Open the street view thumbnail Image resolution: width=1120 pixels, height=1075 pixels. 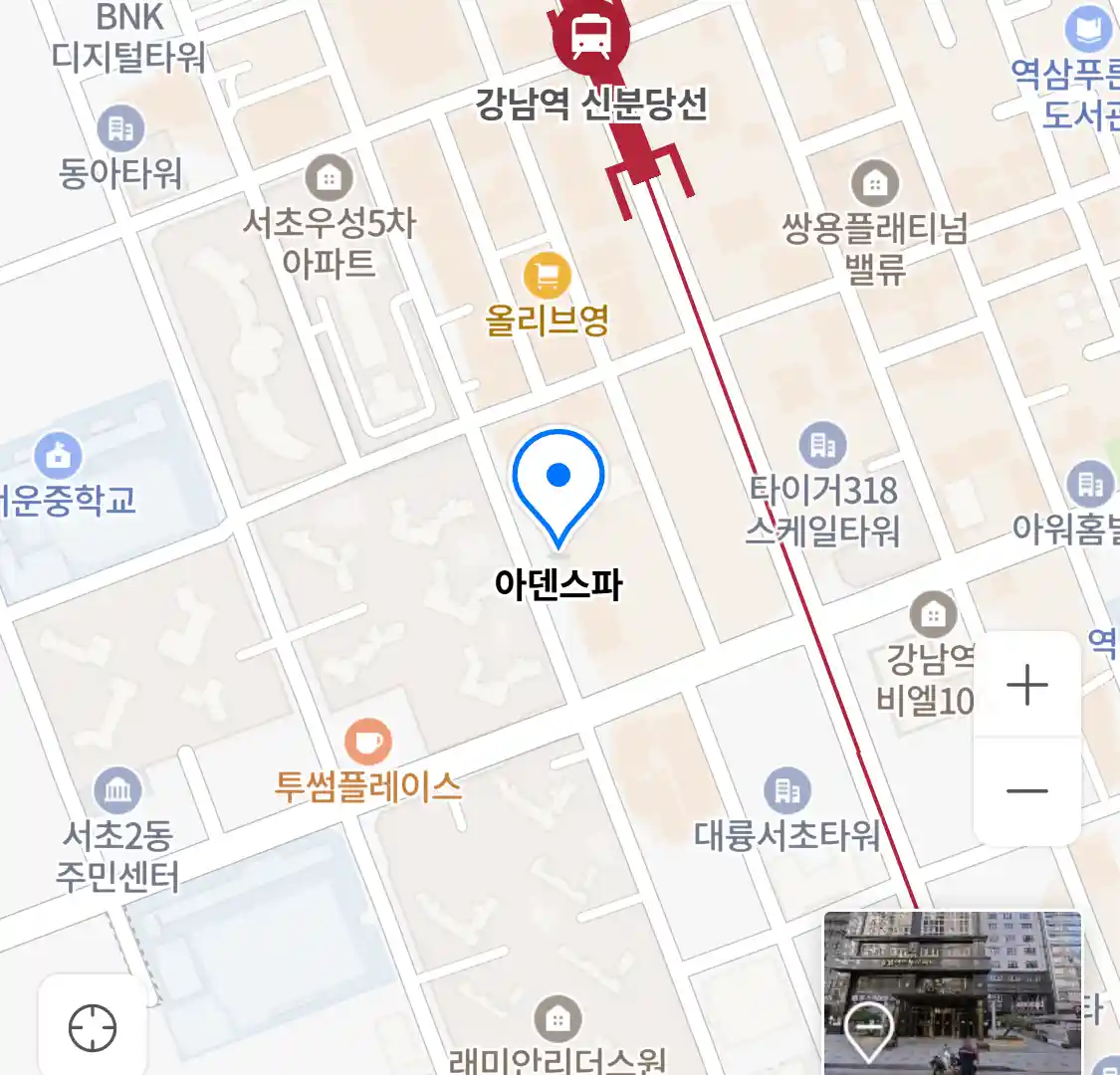pos(952,992)
